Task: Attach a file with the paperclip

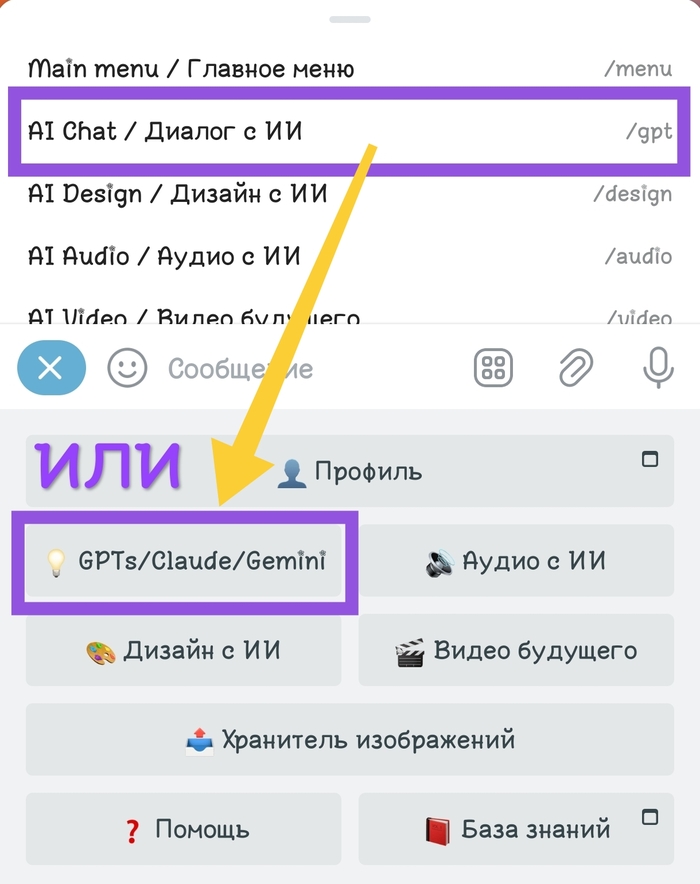Action: coord(576,369)
